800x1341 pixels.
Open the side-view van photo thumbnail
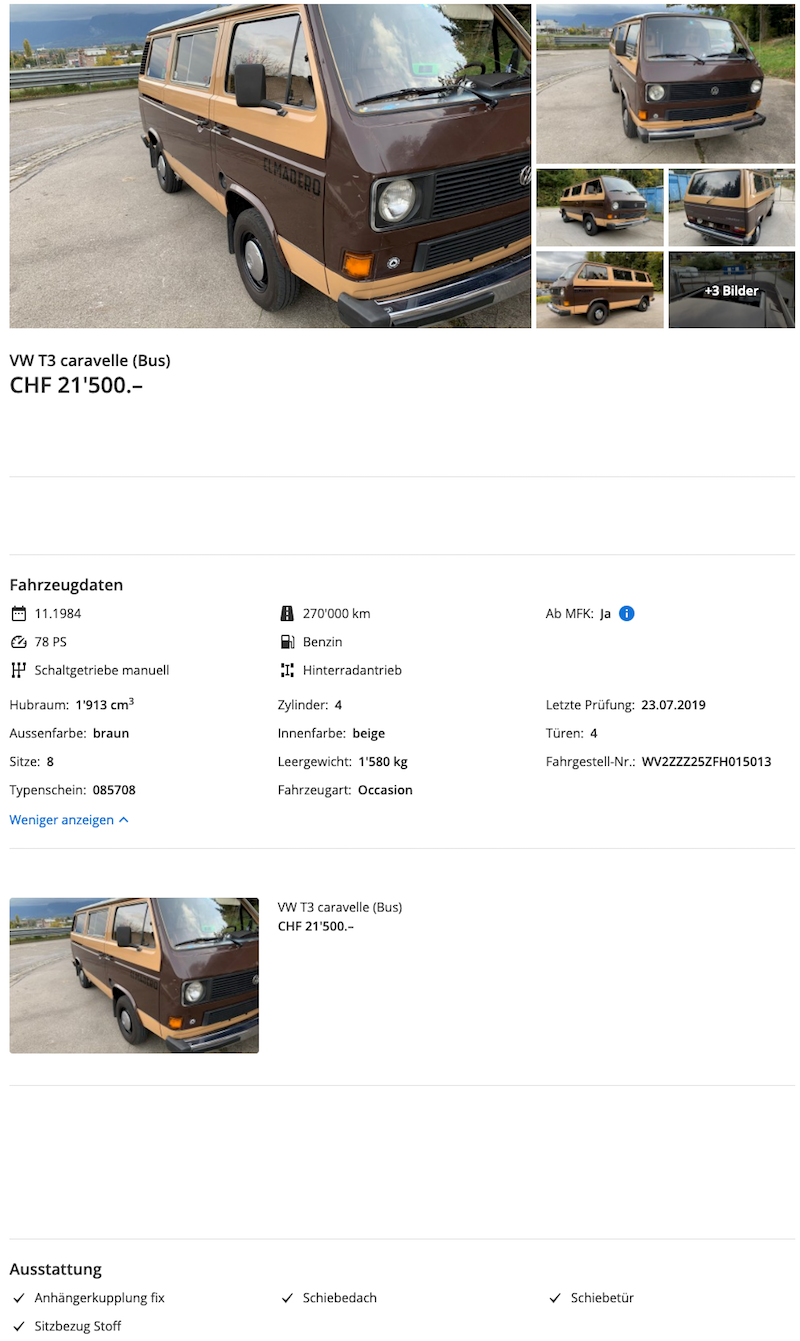pyautogui.click(x=600, y=289)
